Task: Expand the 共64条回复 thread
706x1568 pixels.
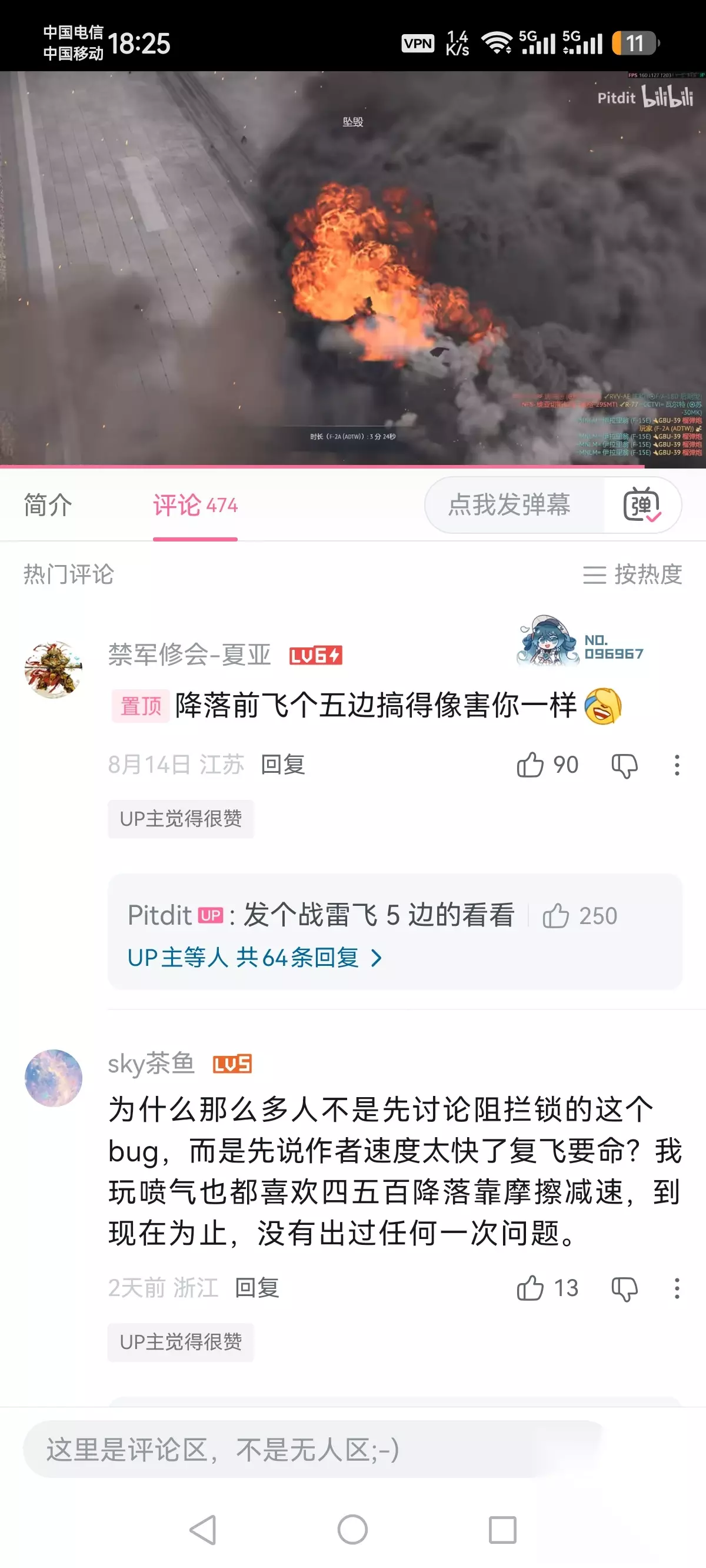Action: coord(254,958)
